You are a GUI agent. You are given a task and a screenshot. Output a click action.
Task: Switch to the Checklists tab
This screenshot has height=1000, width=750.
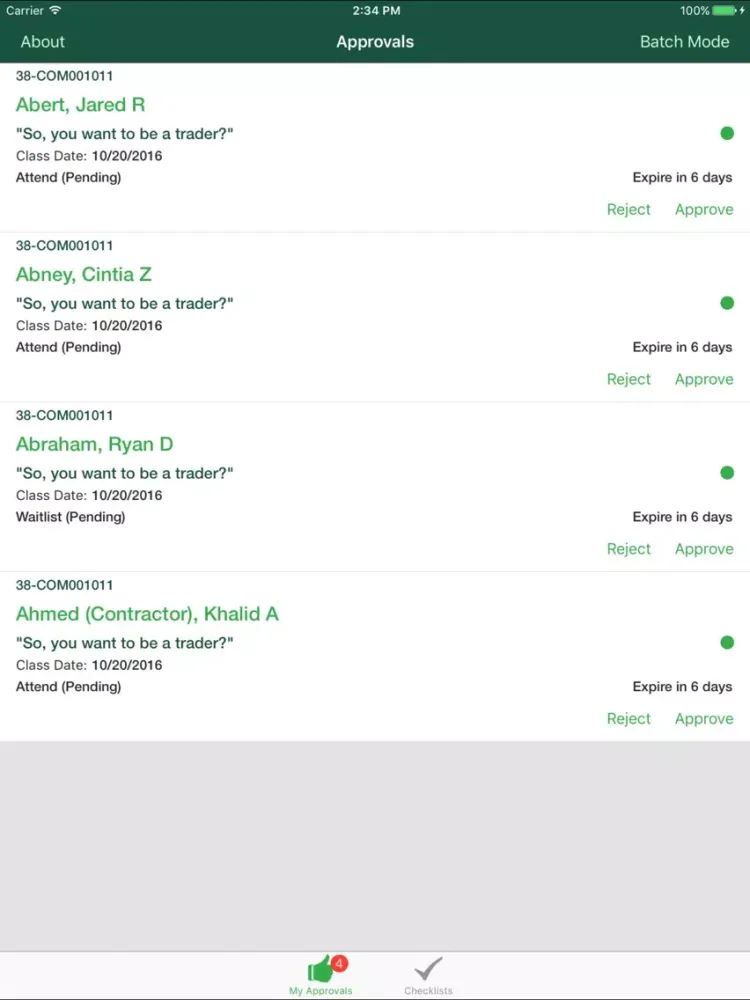[428, 975]
